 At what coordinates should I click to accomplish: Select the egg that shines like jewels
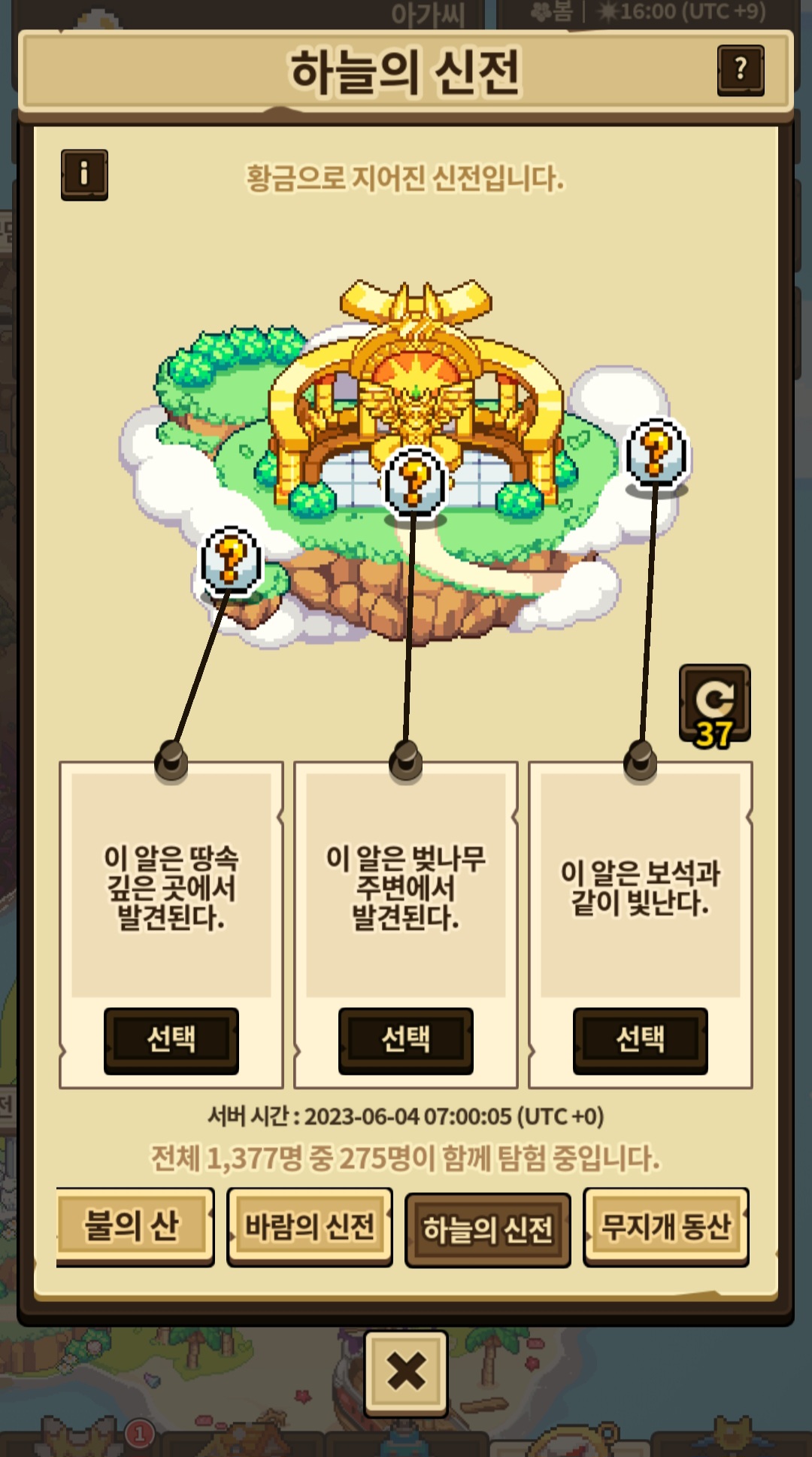641,1040
